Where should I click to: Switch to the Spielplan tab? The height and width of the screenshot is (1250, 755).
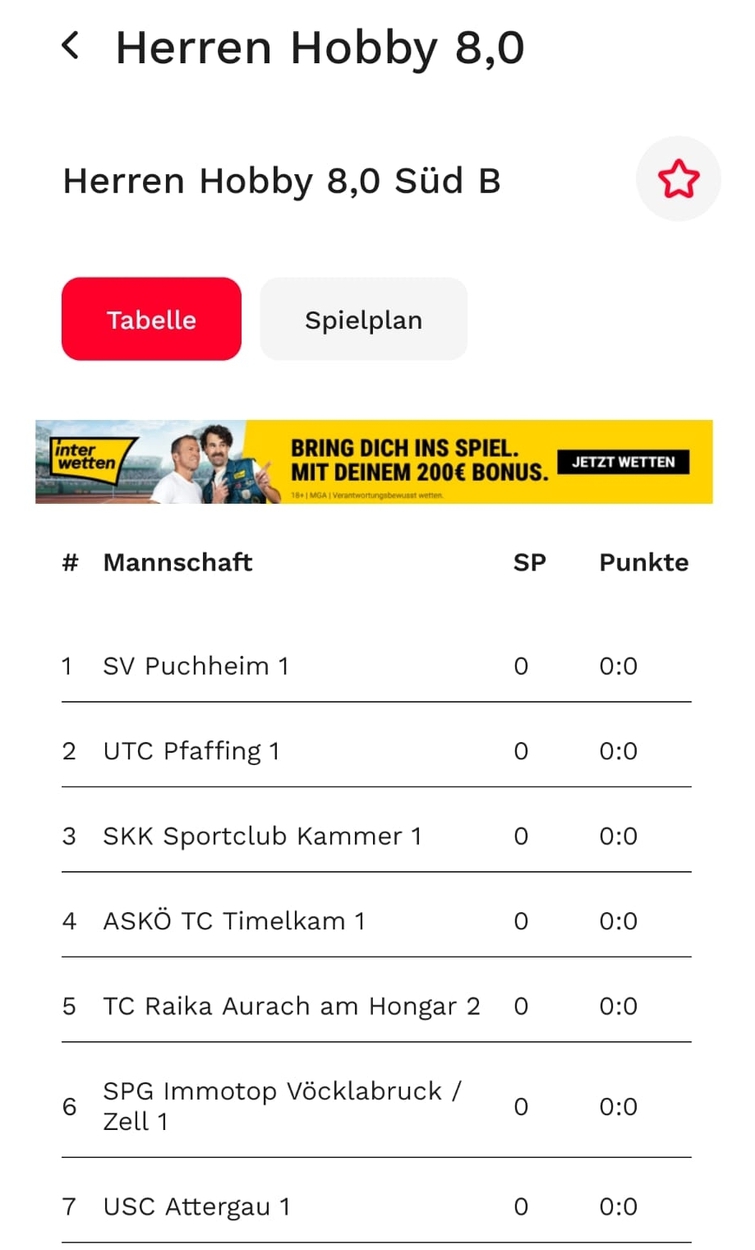[363, 320]
